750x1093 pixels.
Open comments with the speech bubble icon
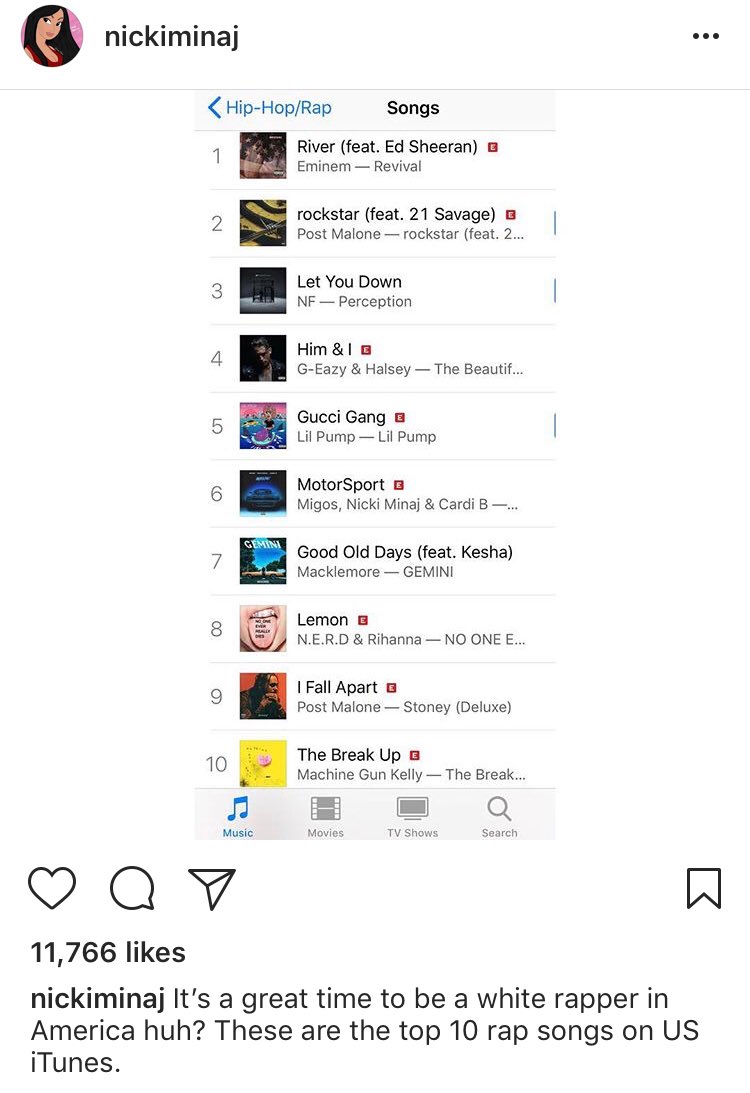[132, 888]
